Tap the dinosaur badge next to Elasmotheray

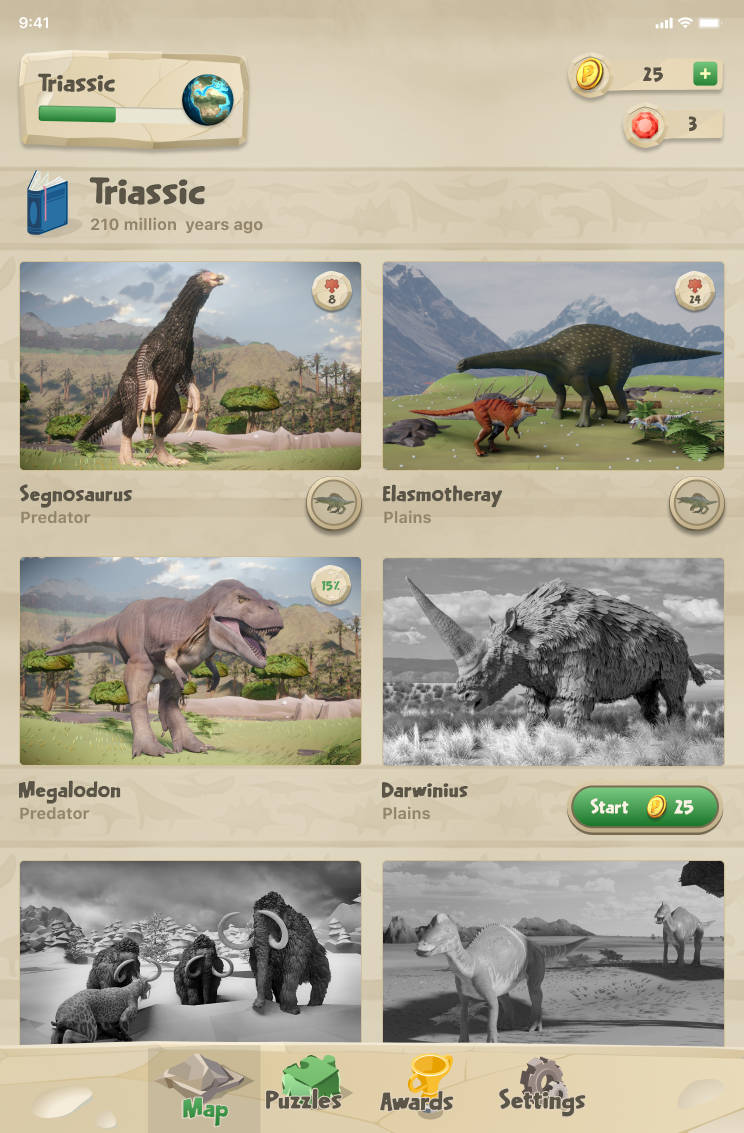coord(696,503)
